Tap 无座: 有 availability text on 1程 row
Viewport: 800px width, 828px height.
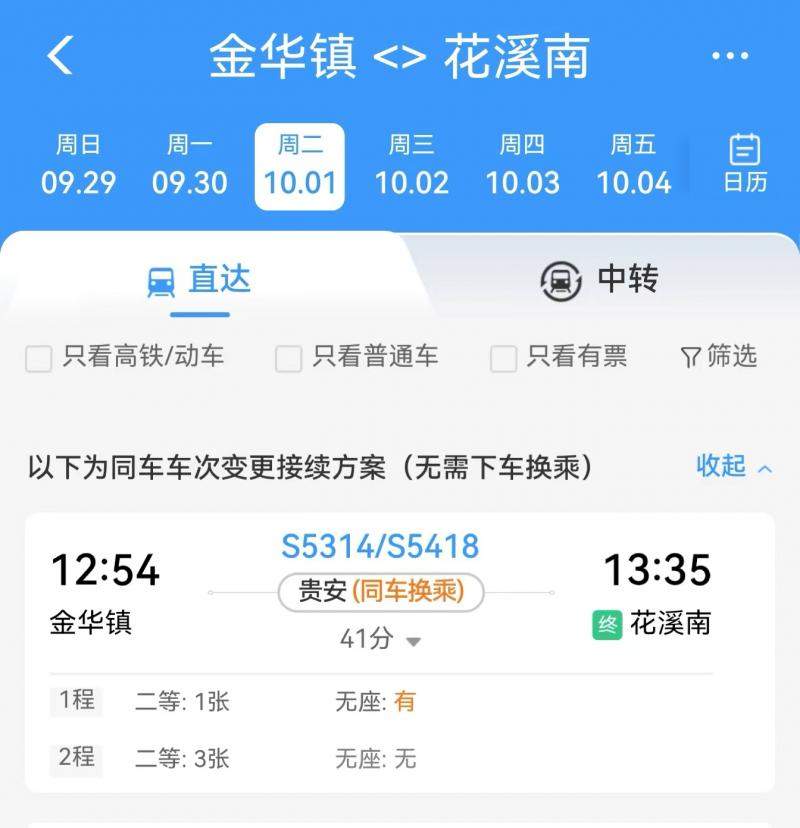pos(374,702)
